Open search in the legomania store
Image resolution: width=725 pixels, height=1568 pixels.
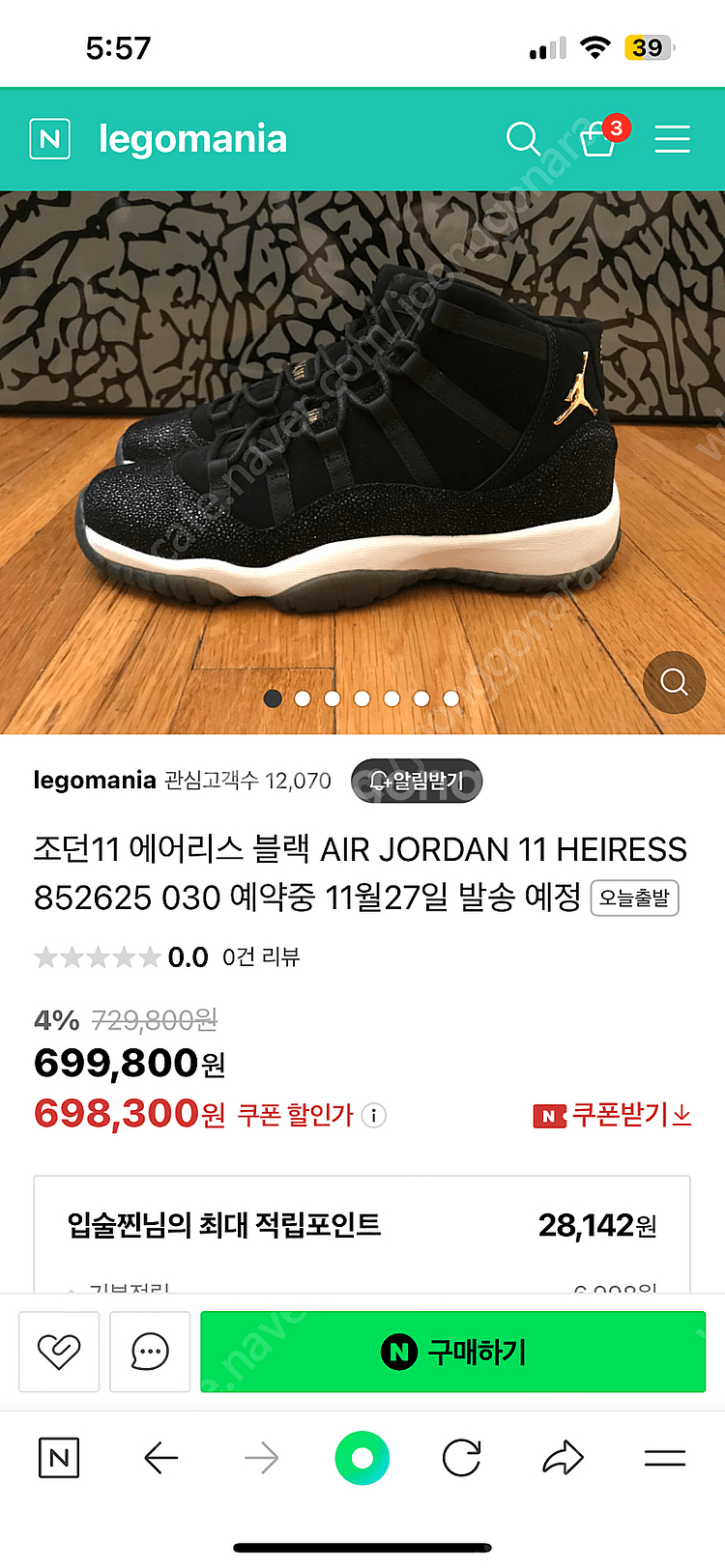tap(523, 139)
